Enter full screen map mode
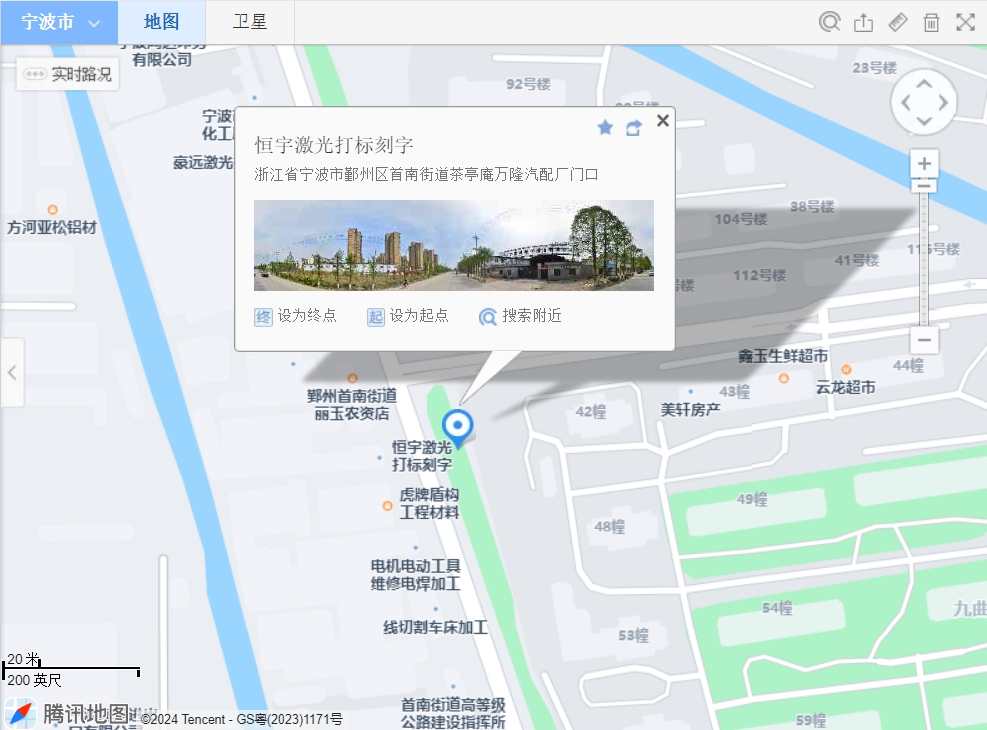The height and width of the screenshot is (730, 987). point(965,22)
